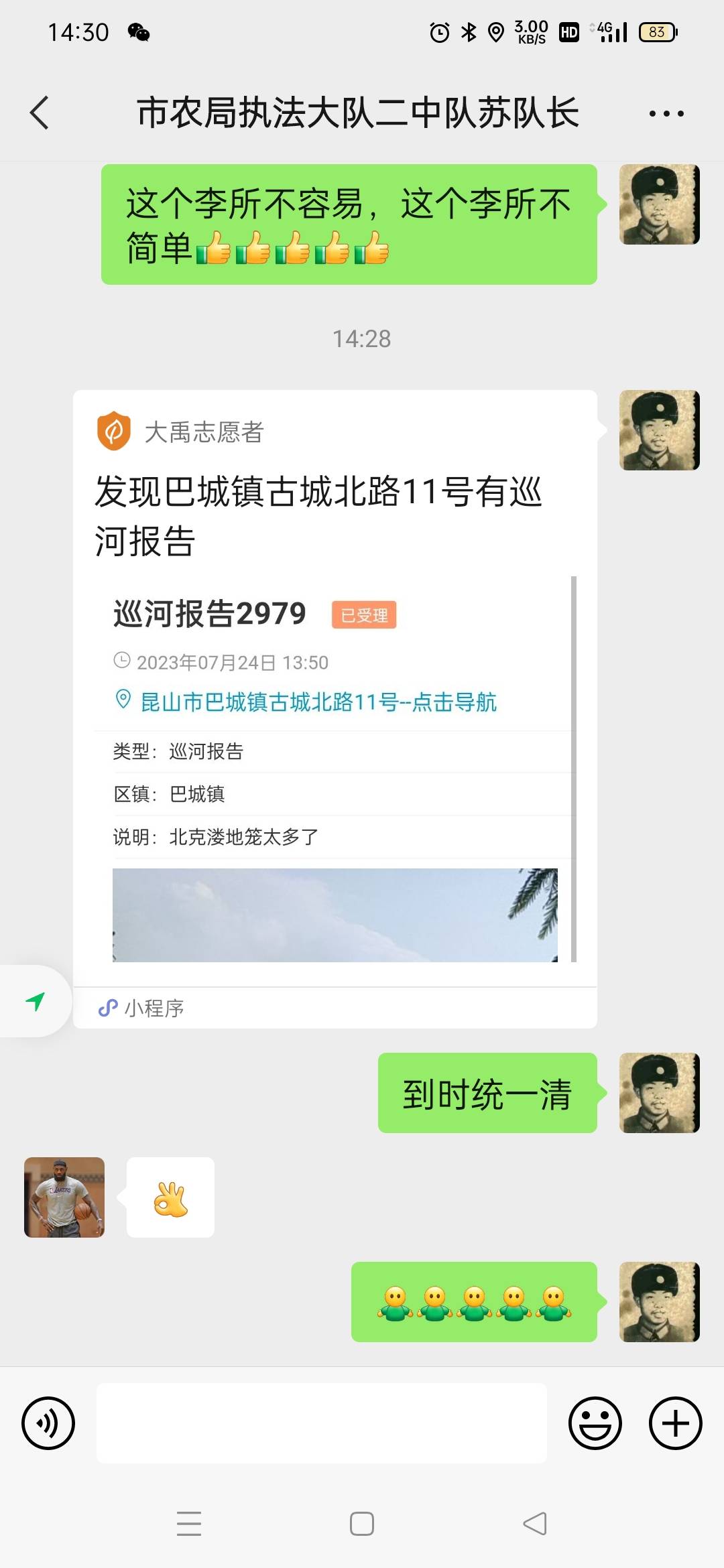The height and width of the screenshot is (1568, 724).
Task: Open the emoji sticker panel
Action: 595,1423
